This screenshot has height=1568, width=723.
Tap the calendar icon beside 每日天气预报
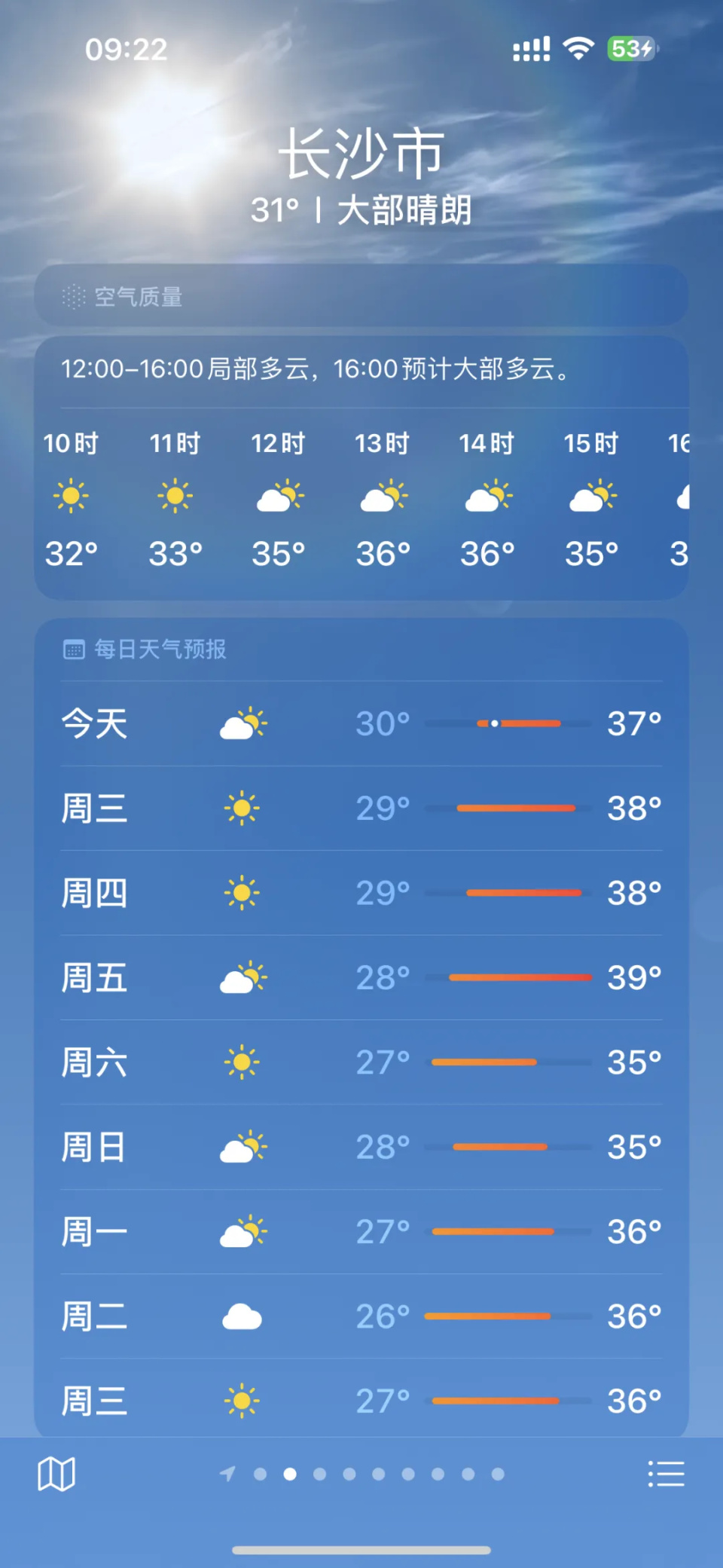point(74,649)
